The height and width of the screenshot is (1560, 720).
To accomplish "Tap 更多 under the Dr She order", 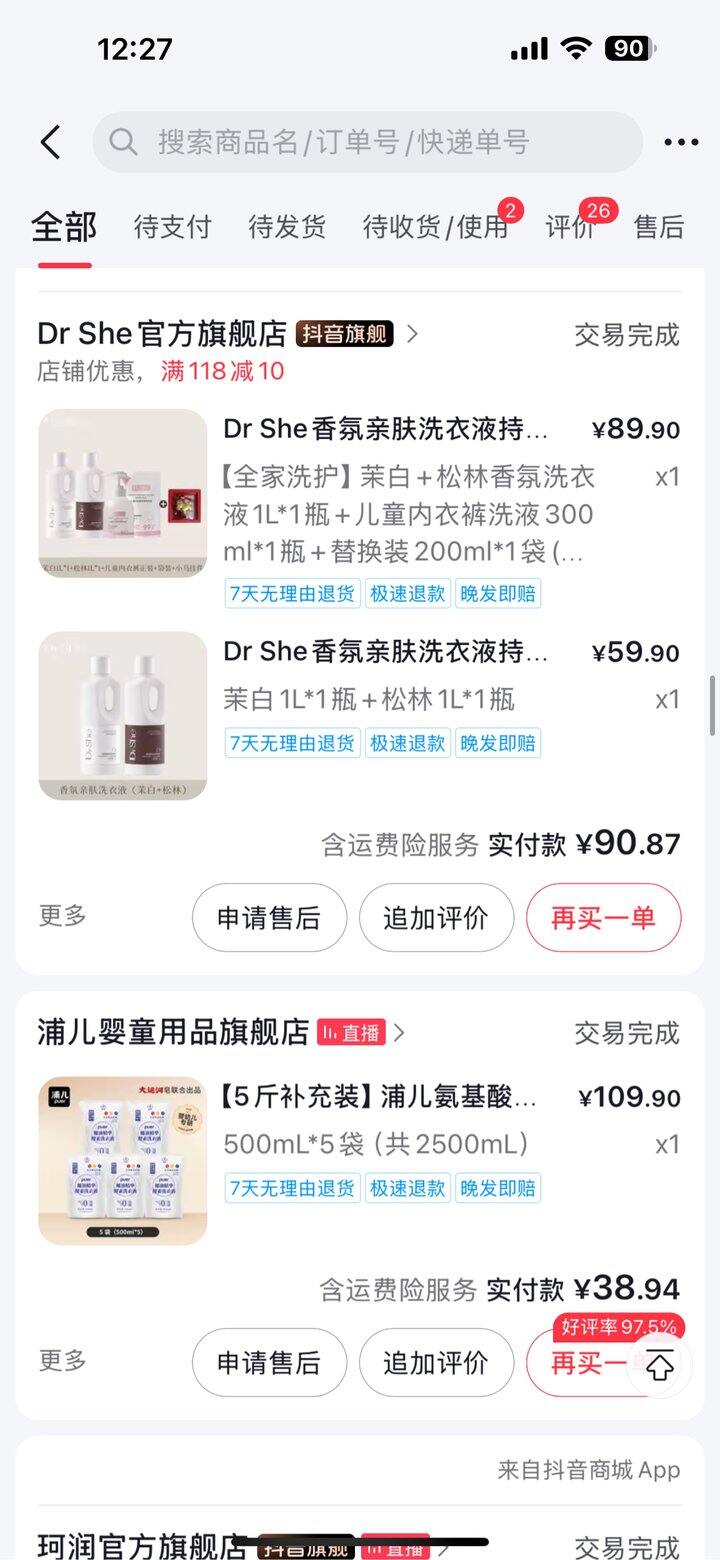I will pyautogui.click(x=62, y=915).
